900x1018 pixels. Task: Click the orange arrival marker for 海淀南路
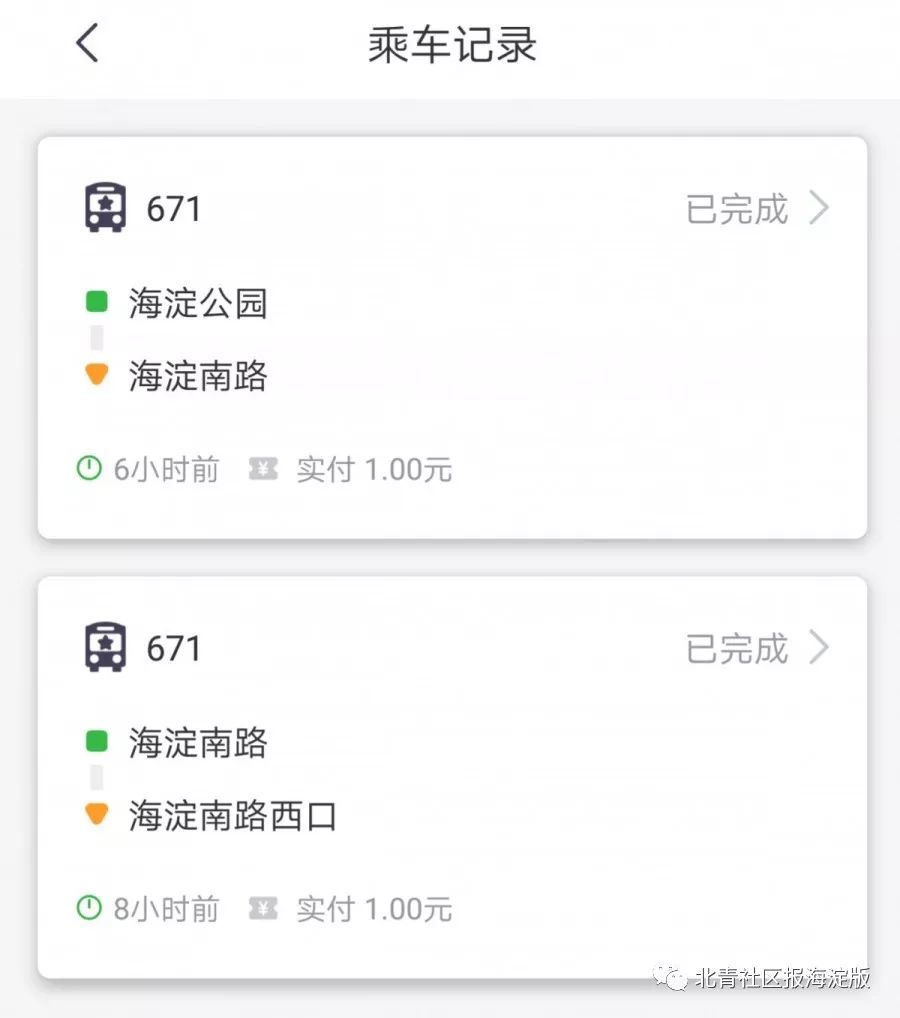[96, 372]
